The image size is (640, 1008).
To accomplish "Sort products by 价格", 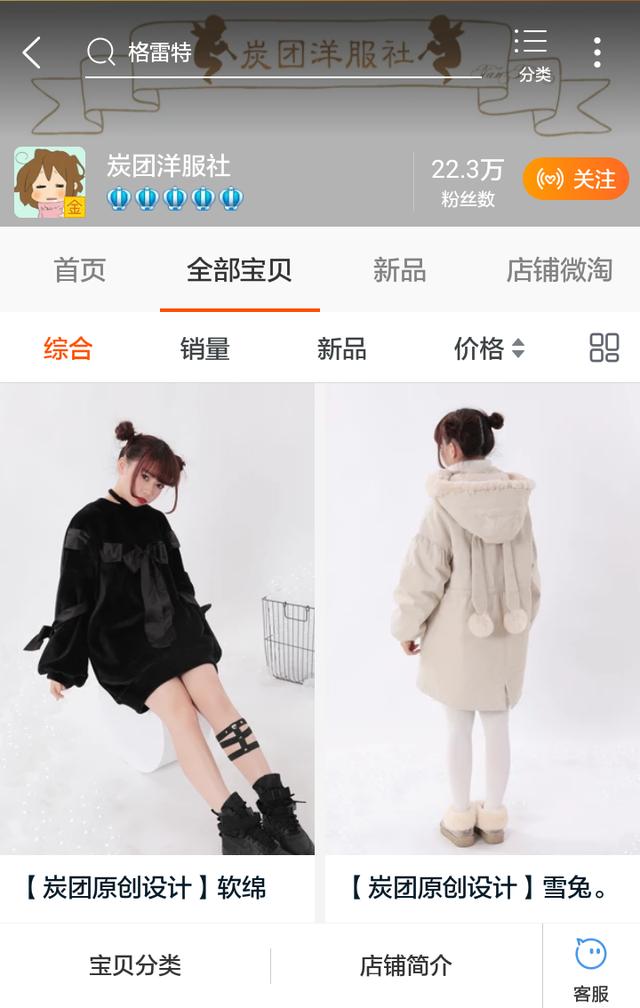I will (488, 348).
